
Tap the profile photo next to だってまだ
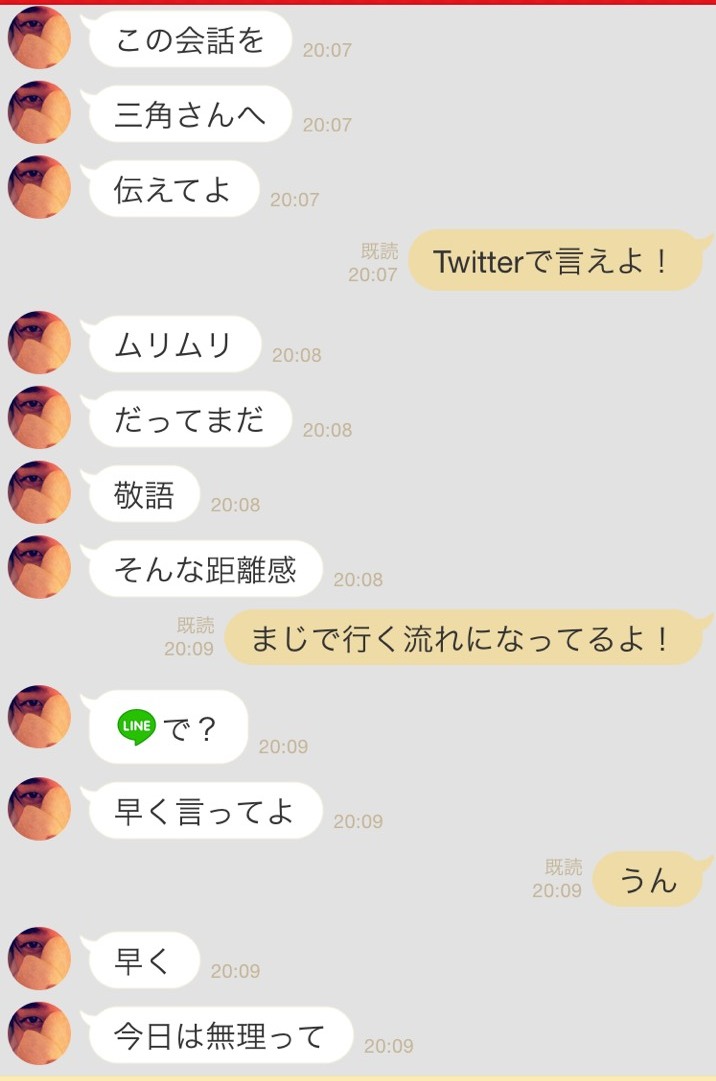point(39,418)
